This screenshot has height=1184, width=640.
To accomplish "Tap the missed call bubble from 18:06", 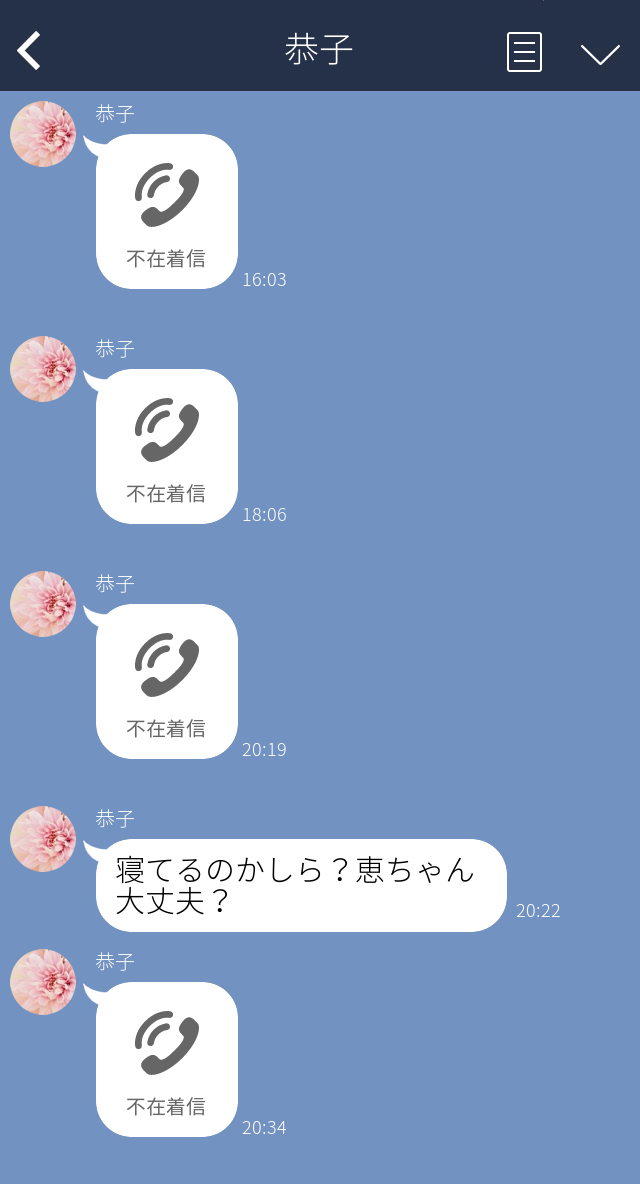I will (x=167, y=447).
